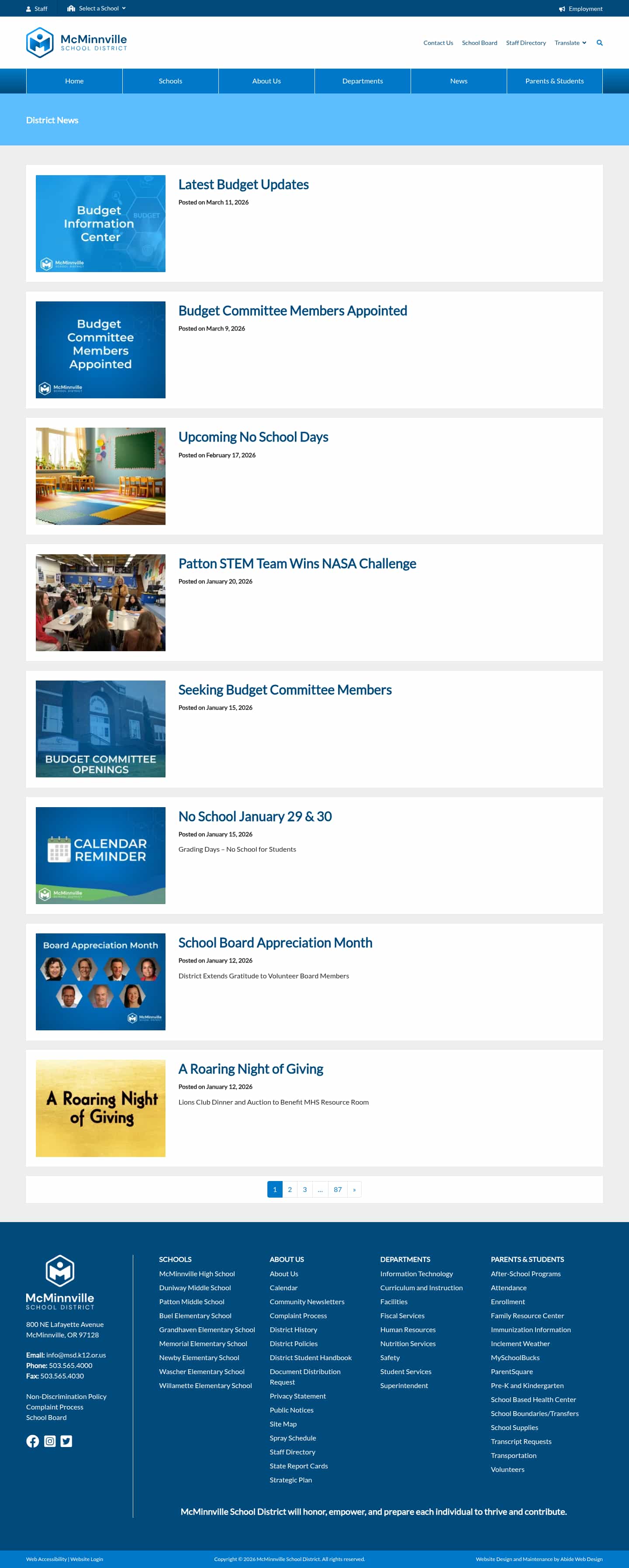
Task: Visit the district Facebook page
Action: click(32, 1441)
